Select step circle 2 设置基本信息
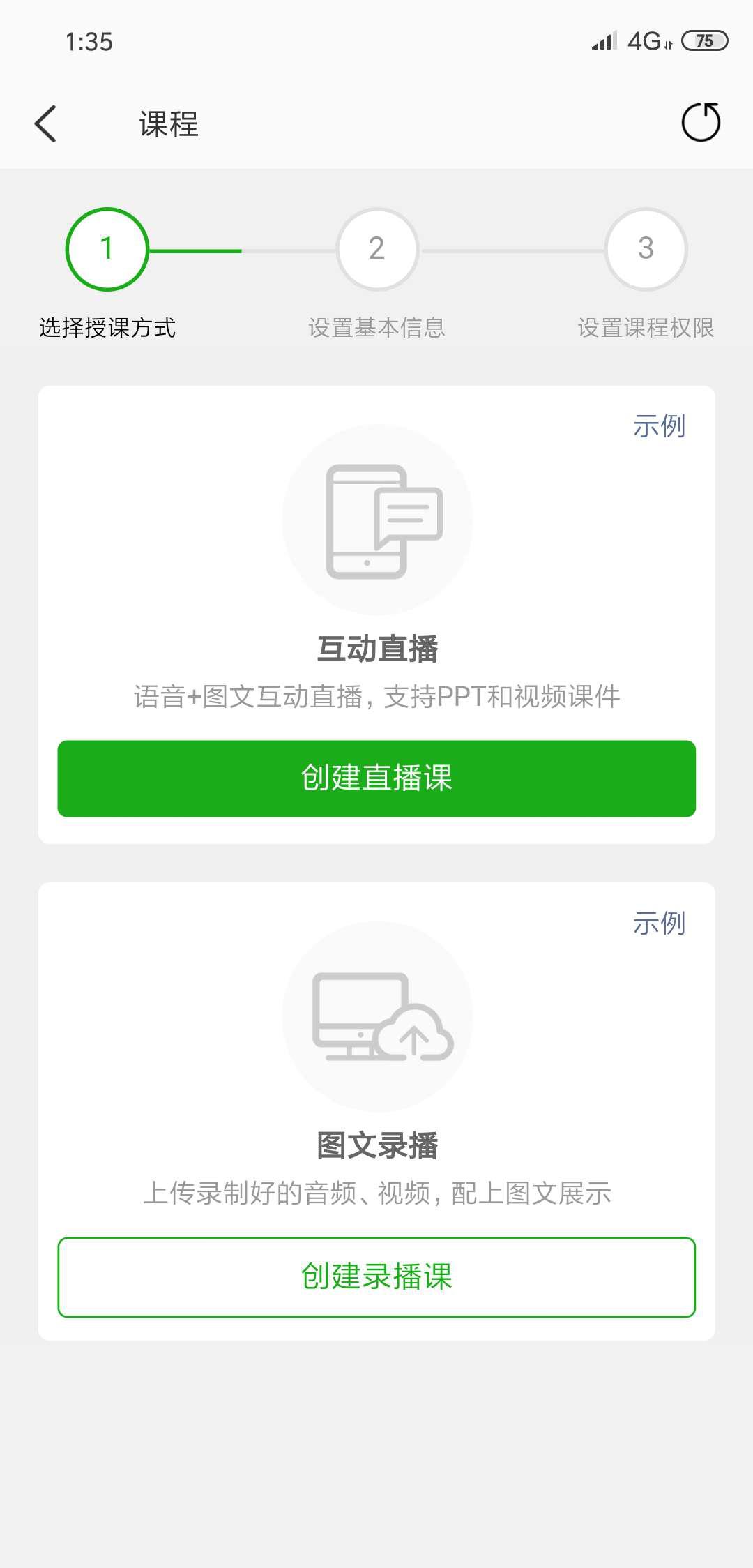Viewport: 753px width, 1568px height. (x=376, y=250)
